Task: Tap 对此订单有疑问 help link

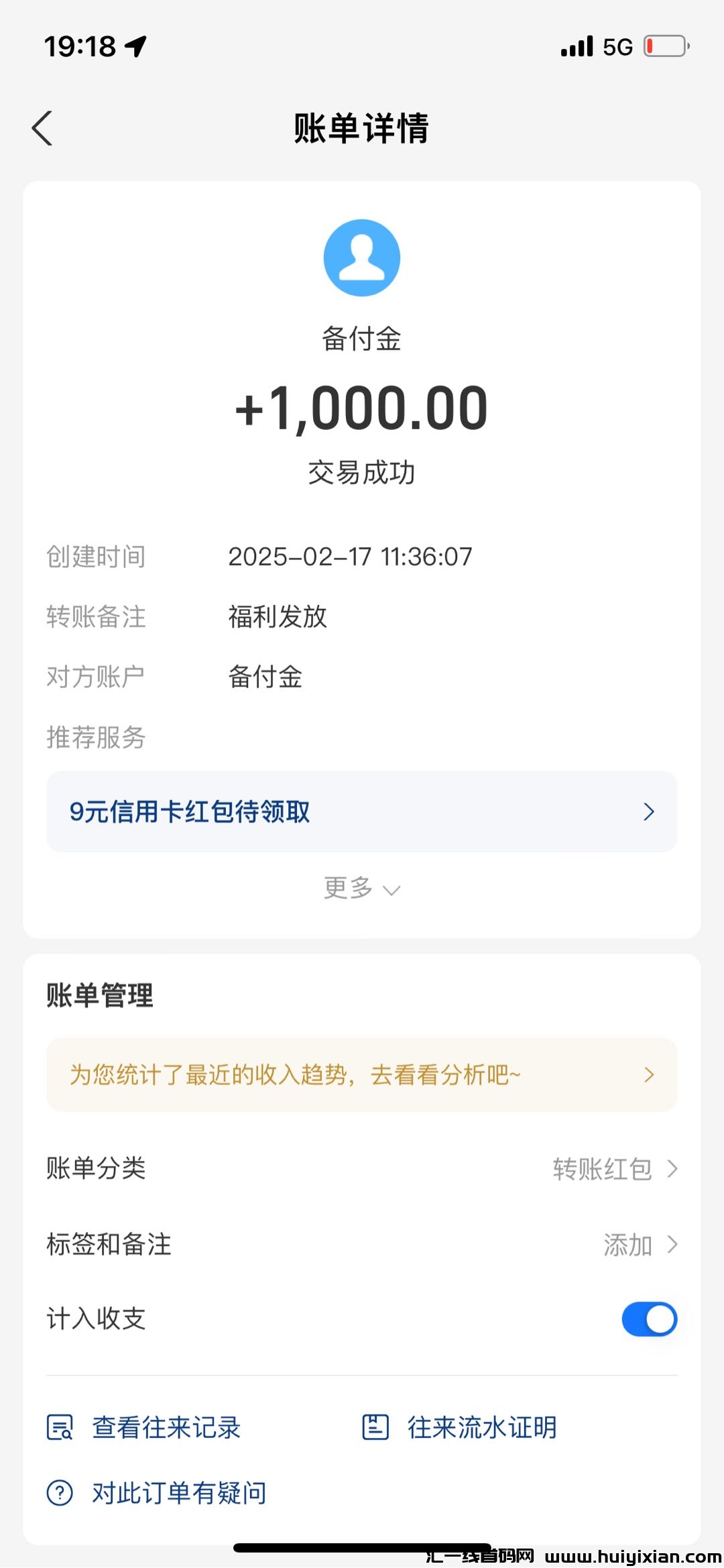Action: click(158, 1493)
